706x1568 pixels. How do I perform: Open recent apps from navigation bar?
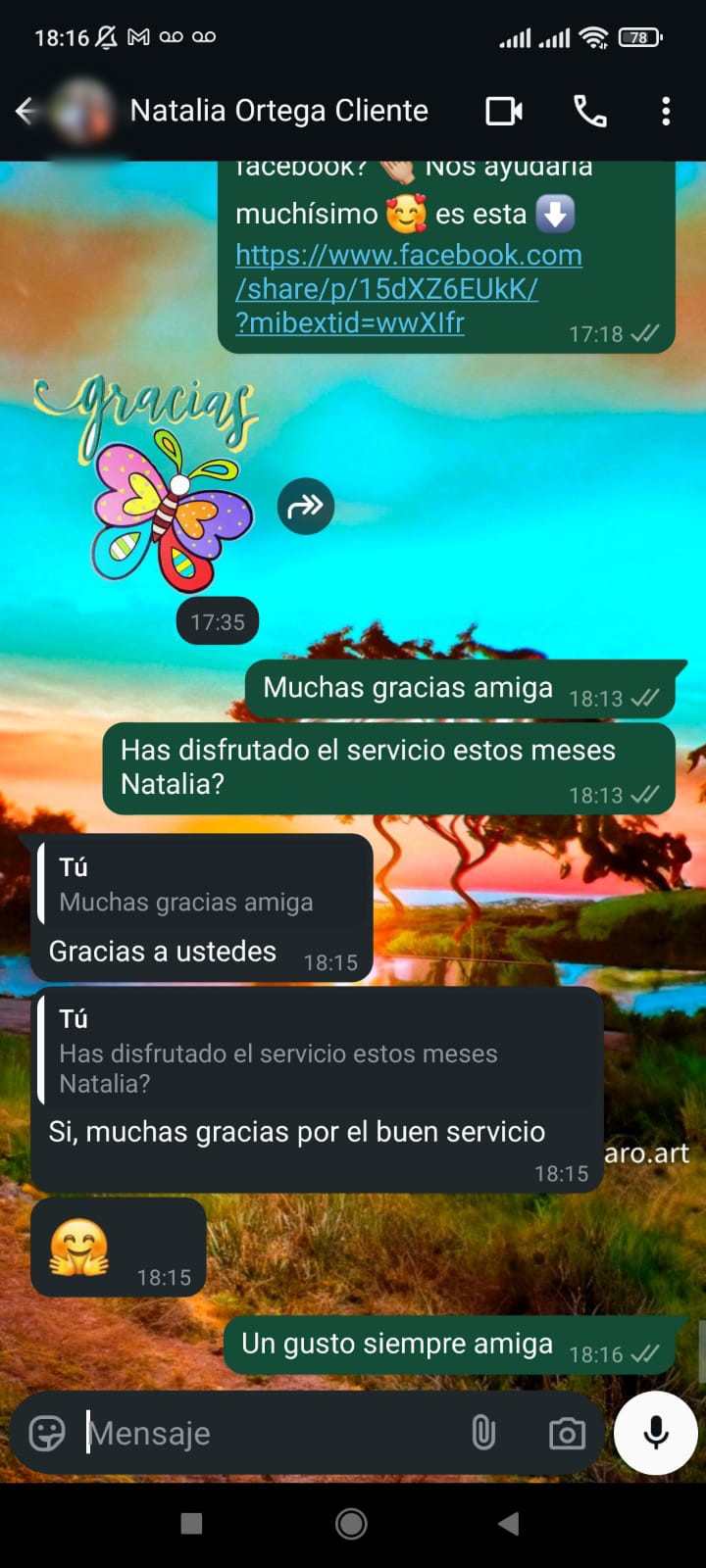point(192,1523)
